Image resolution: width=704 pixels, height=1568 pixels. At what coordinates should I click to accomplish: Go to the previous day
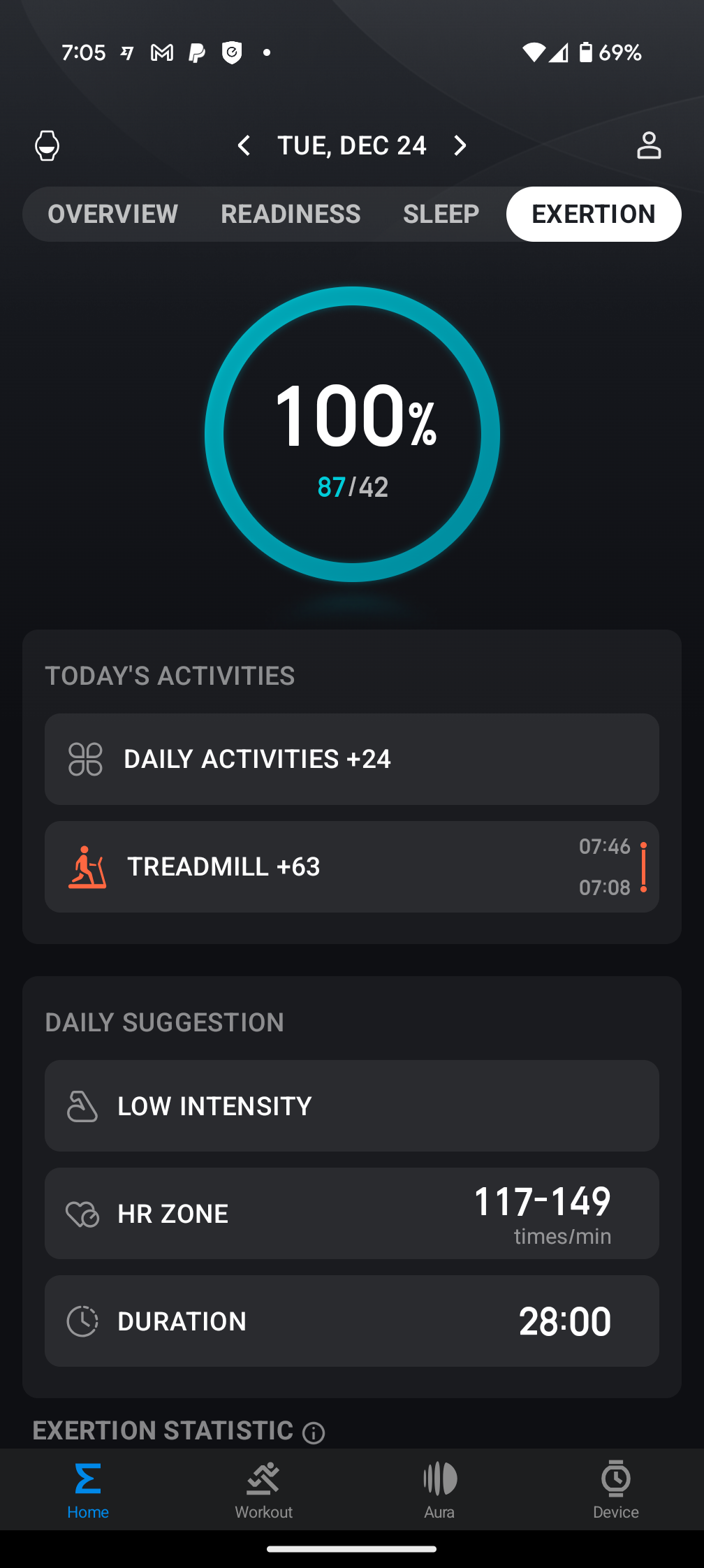click(244, 145)
